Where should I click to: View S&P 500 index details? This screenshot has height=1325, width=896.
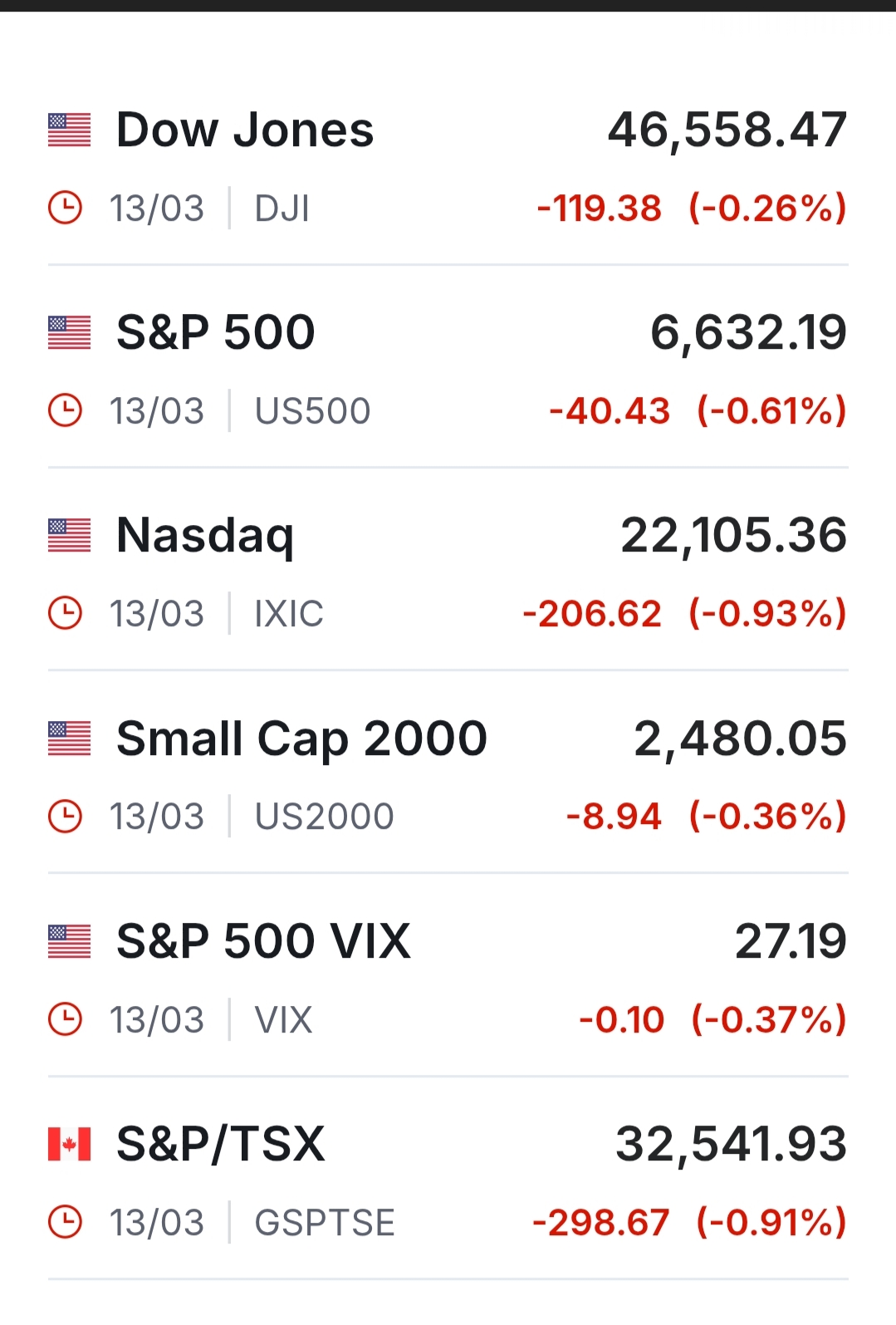point(216,334)
